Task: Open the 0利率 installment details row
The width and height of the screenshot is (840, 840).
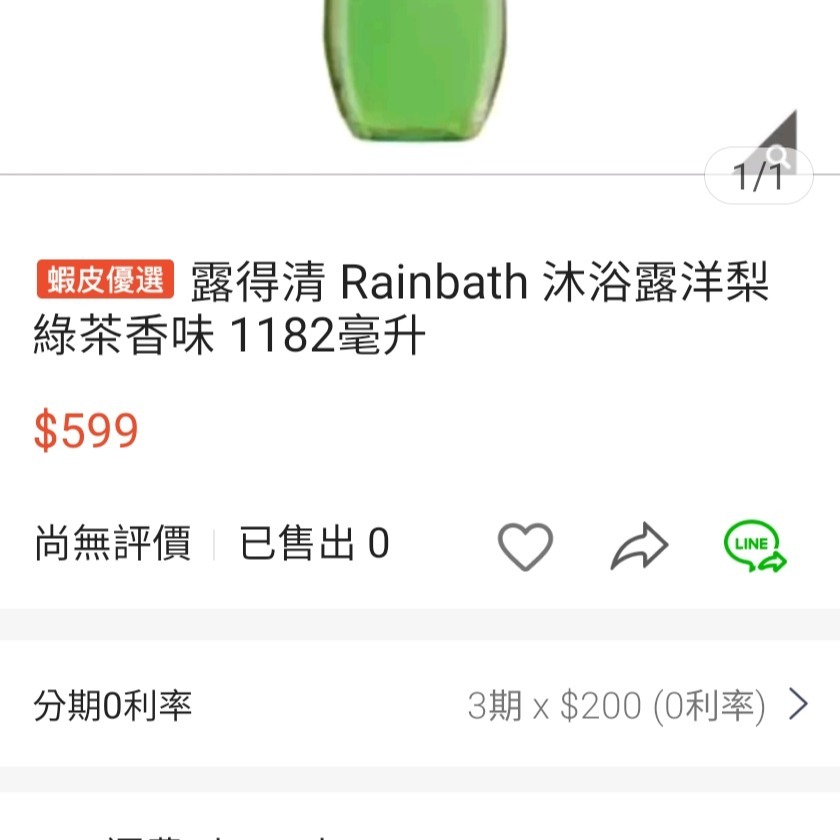Action: pyautogui.click(x=420, y=706)
